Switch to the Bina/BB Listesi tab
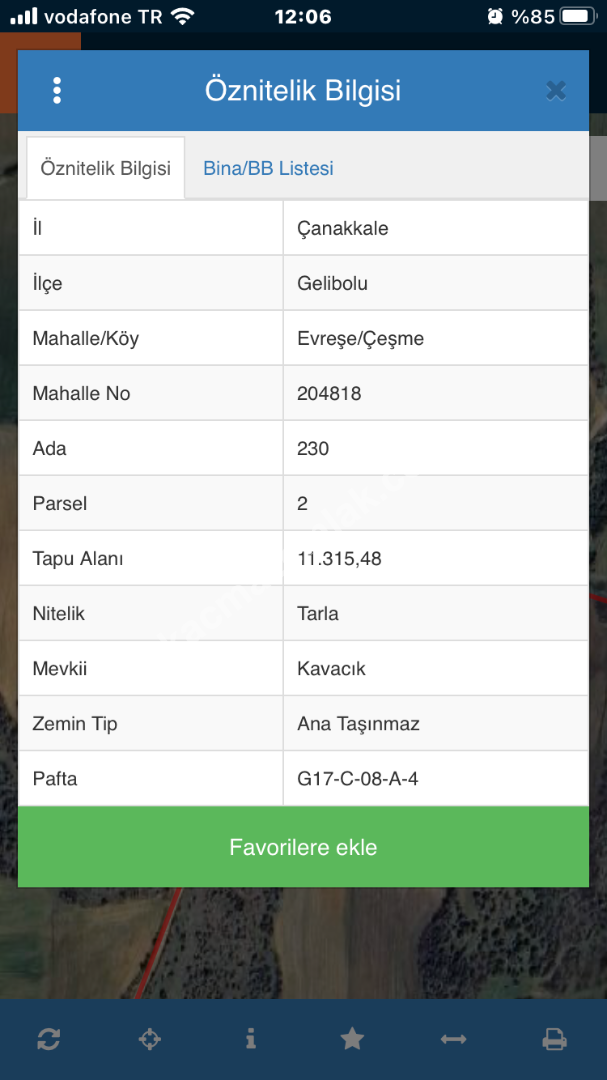This screenshot has width=607, height=1080. coord(268,168)
